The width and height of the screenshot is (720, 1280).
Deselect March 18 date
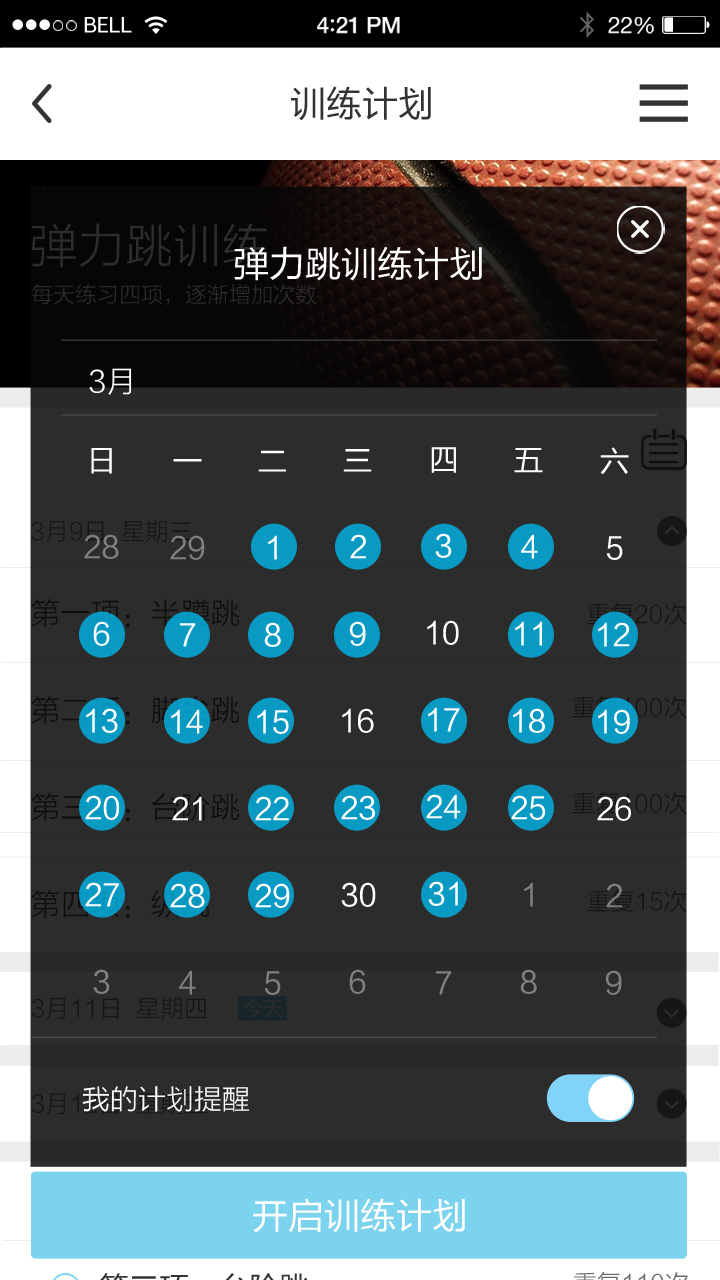pos(529,721)
